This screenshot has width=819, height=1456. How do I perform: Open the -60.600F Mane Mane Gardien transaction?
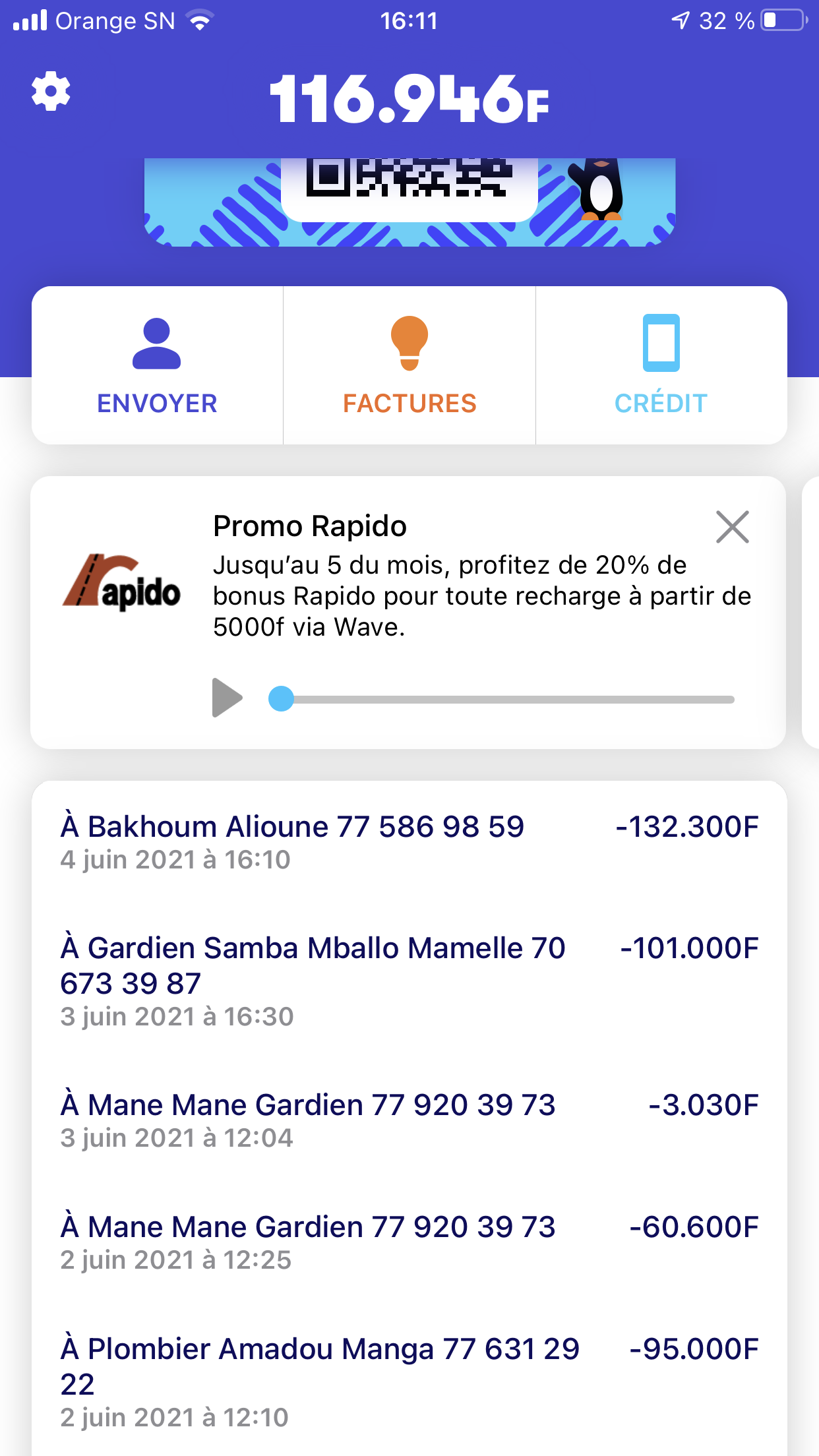409,1242
